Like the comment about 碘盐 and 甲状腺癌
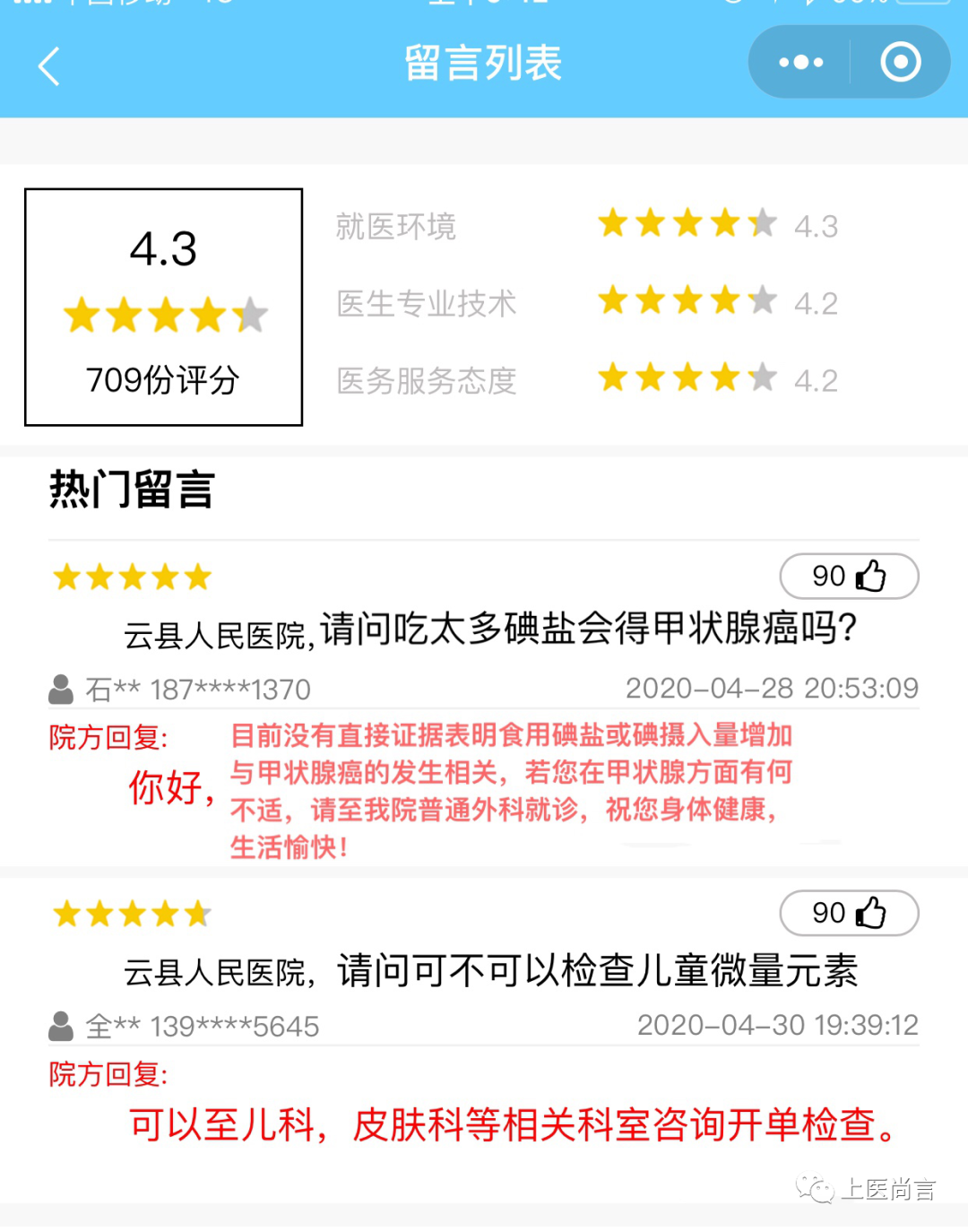This screenshot has height=1232, width=968. (x=849, y=576)
